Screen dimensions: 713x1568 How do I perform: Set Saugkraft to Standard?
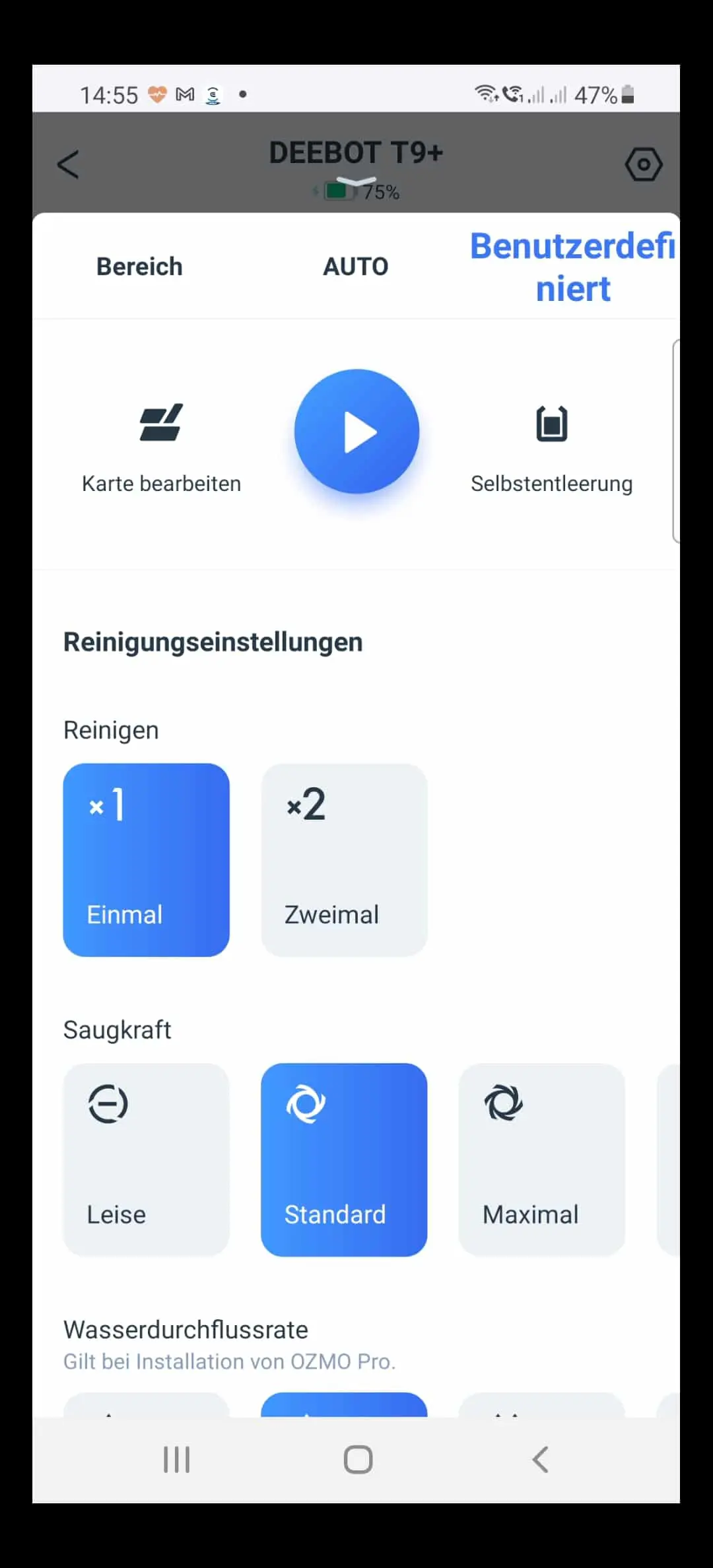pos(344,1159)
